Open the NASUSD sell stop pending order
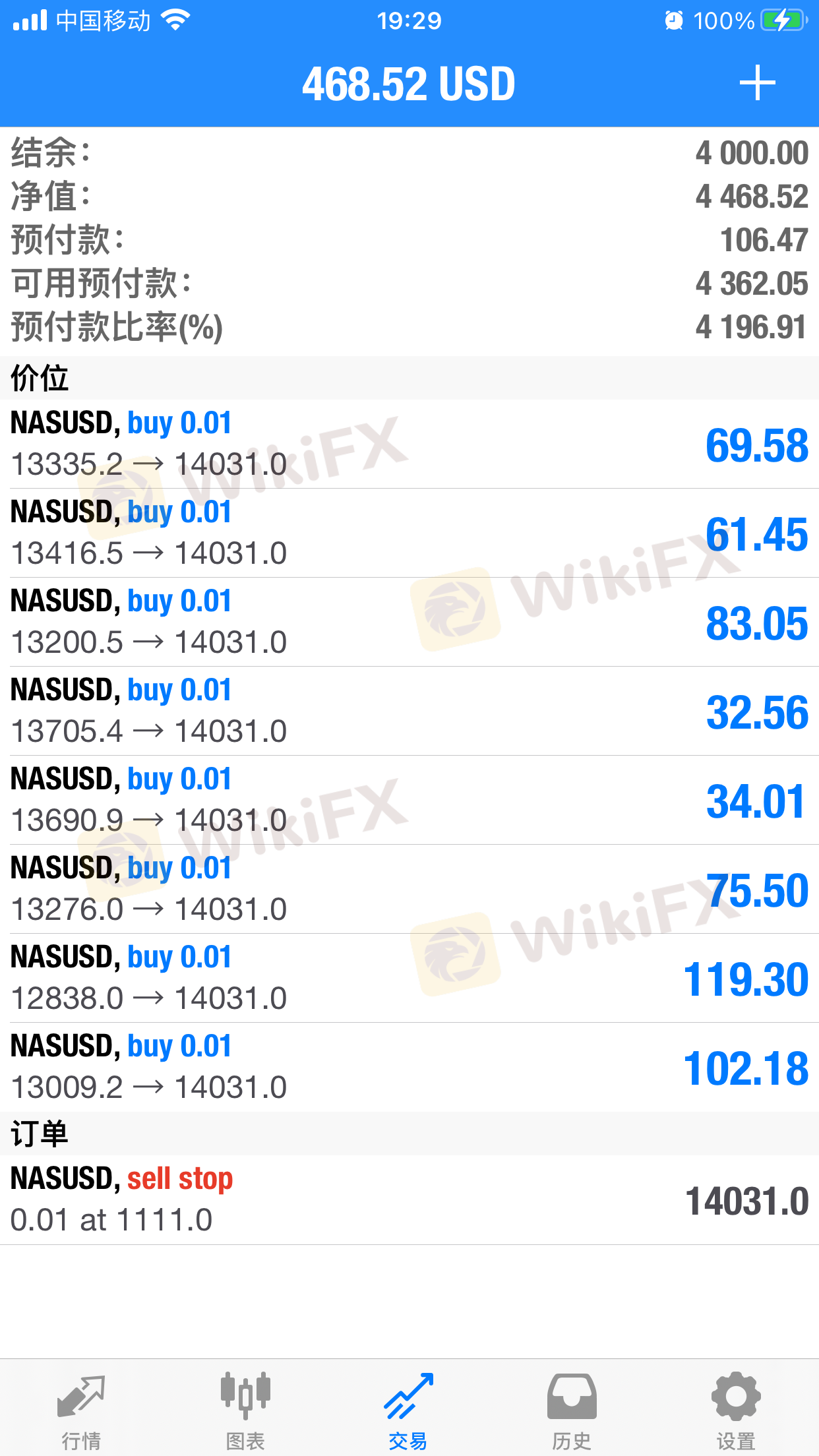This screenshot has height=1456, width=819. coord(409,1199)
